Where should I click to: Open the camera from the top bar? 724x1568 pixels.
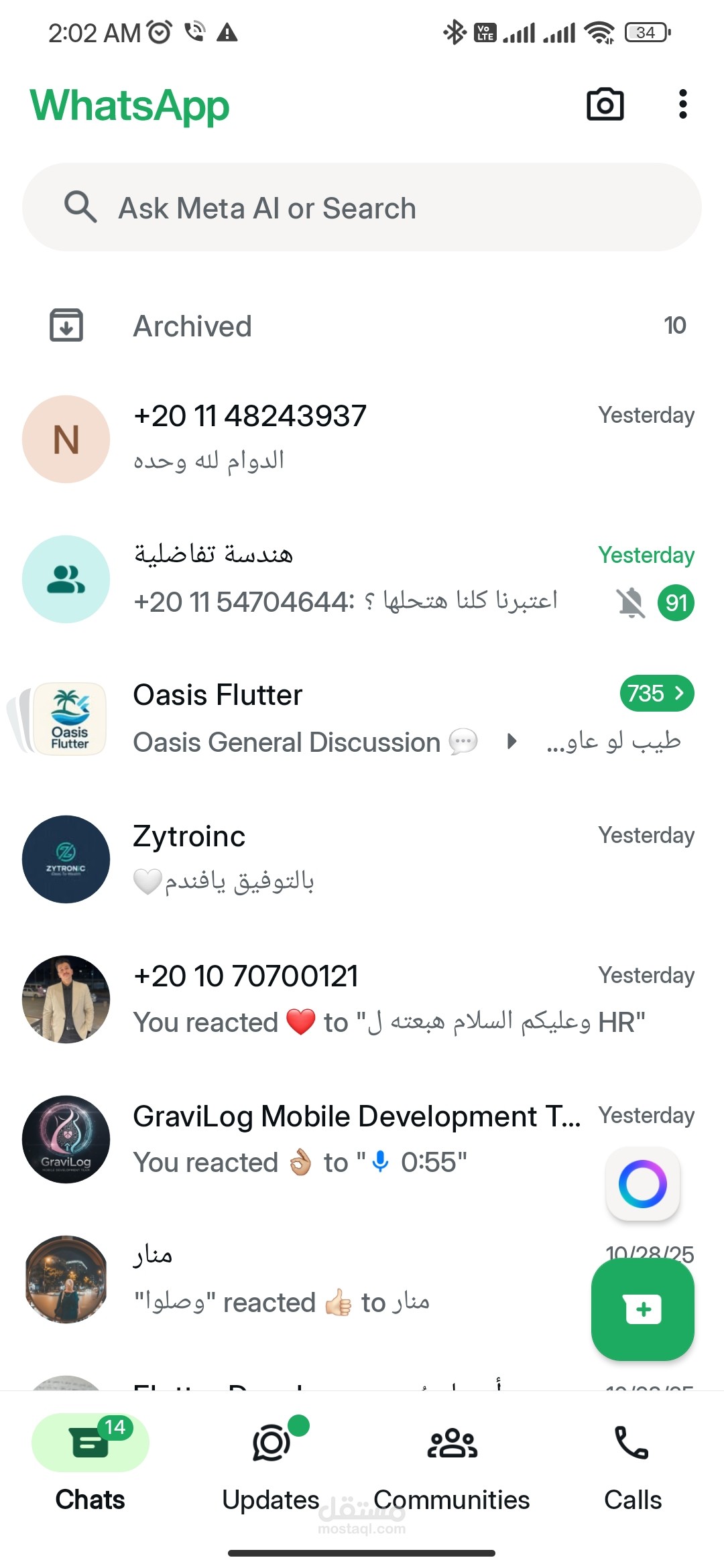click(x=605, y=105)
